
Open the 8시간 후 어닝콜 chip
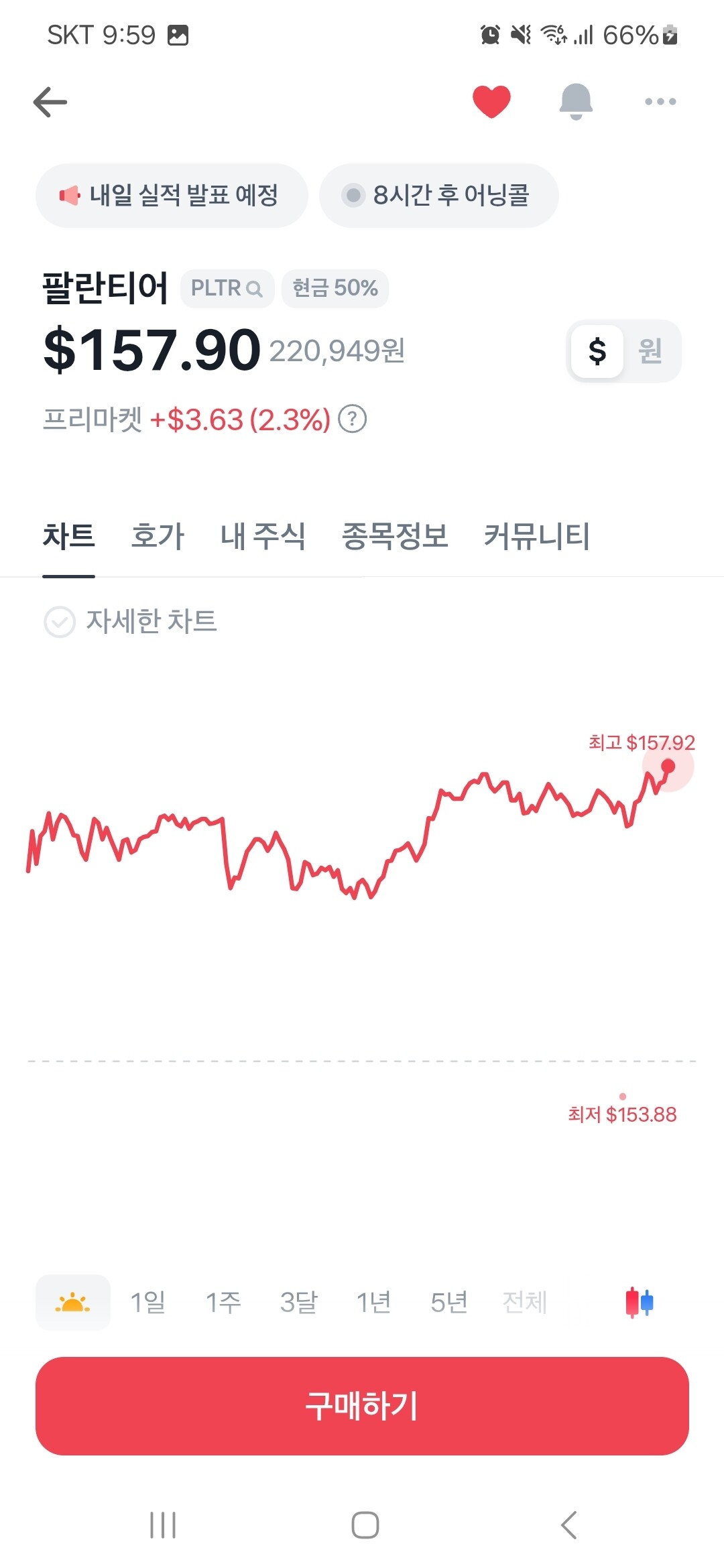439,196
